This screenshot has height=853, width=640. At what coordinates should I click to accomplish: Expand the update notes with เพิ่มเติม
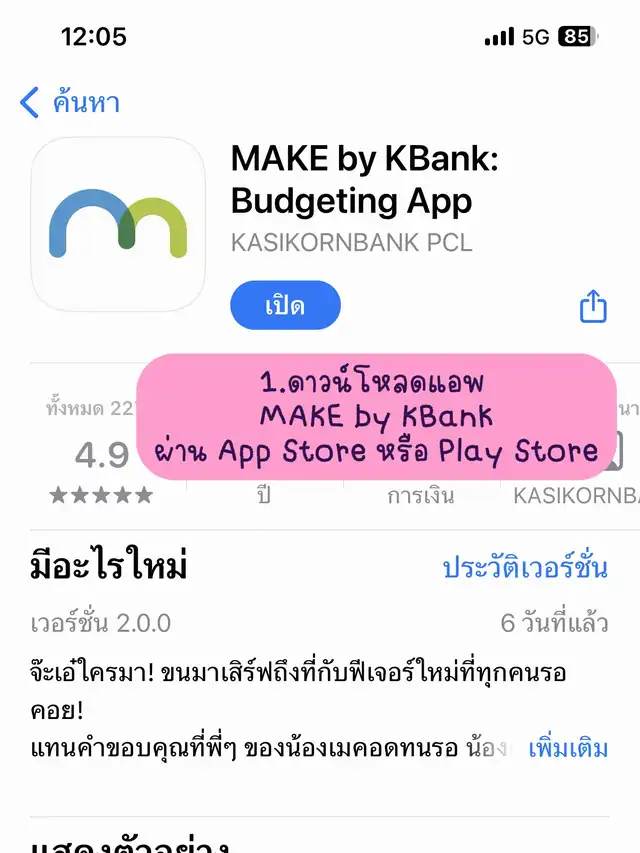[567, 747]
